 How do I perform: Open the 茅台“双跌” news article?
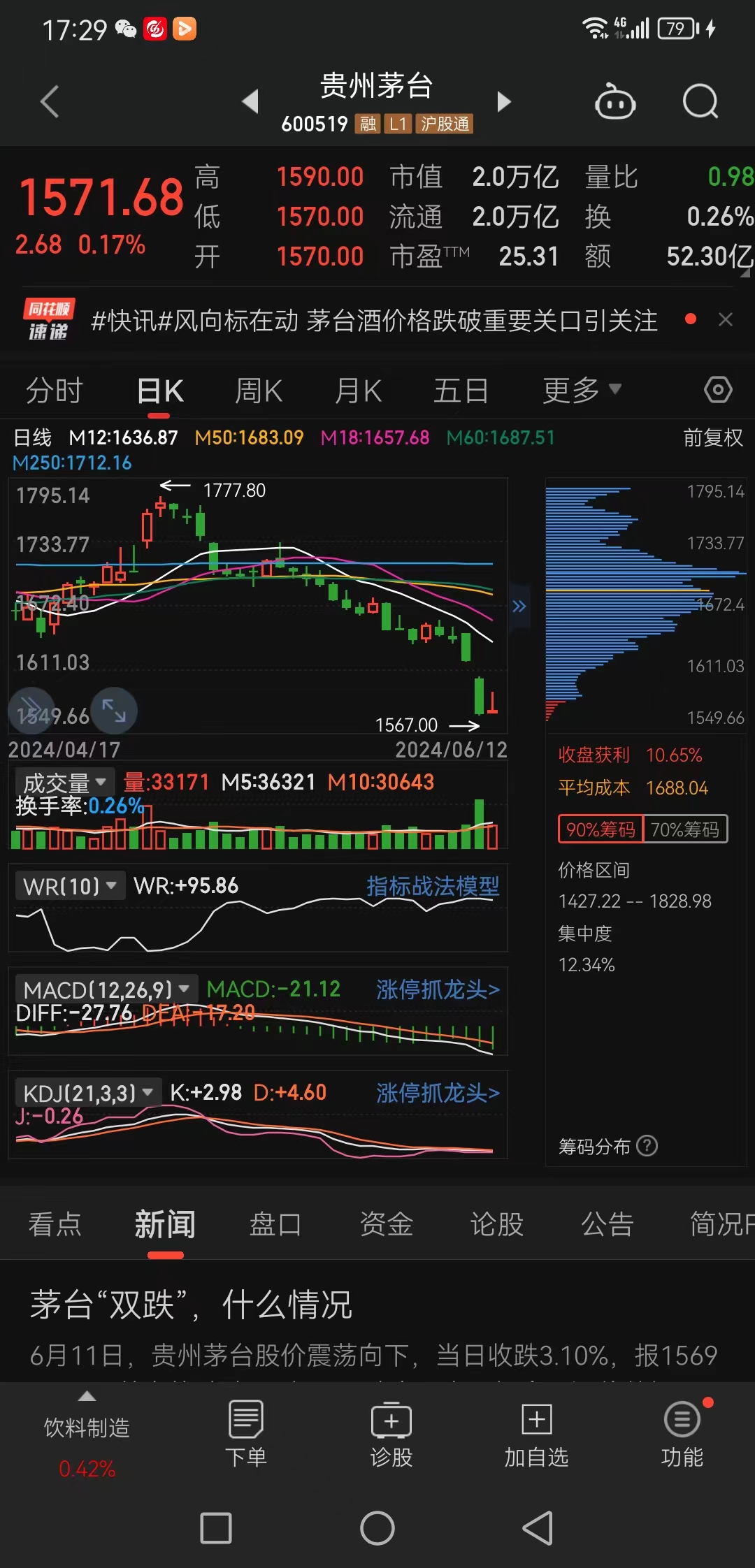click(191, 1305)
